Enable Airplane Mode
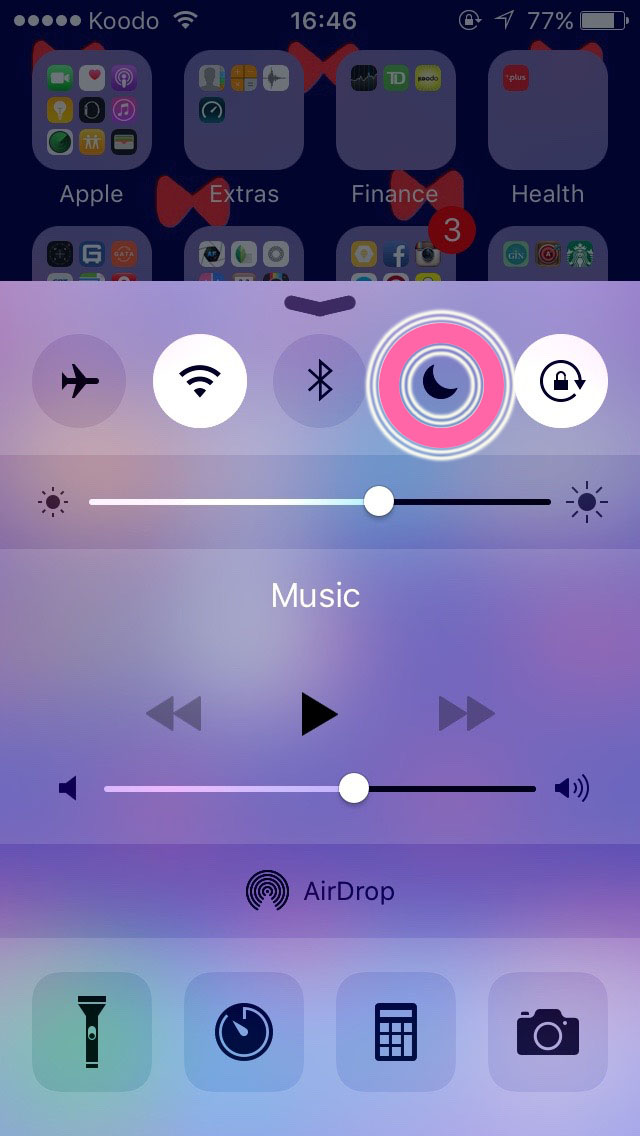The image size is (640, 1136). point(79,381)
